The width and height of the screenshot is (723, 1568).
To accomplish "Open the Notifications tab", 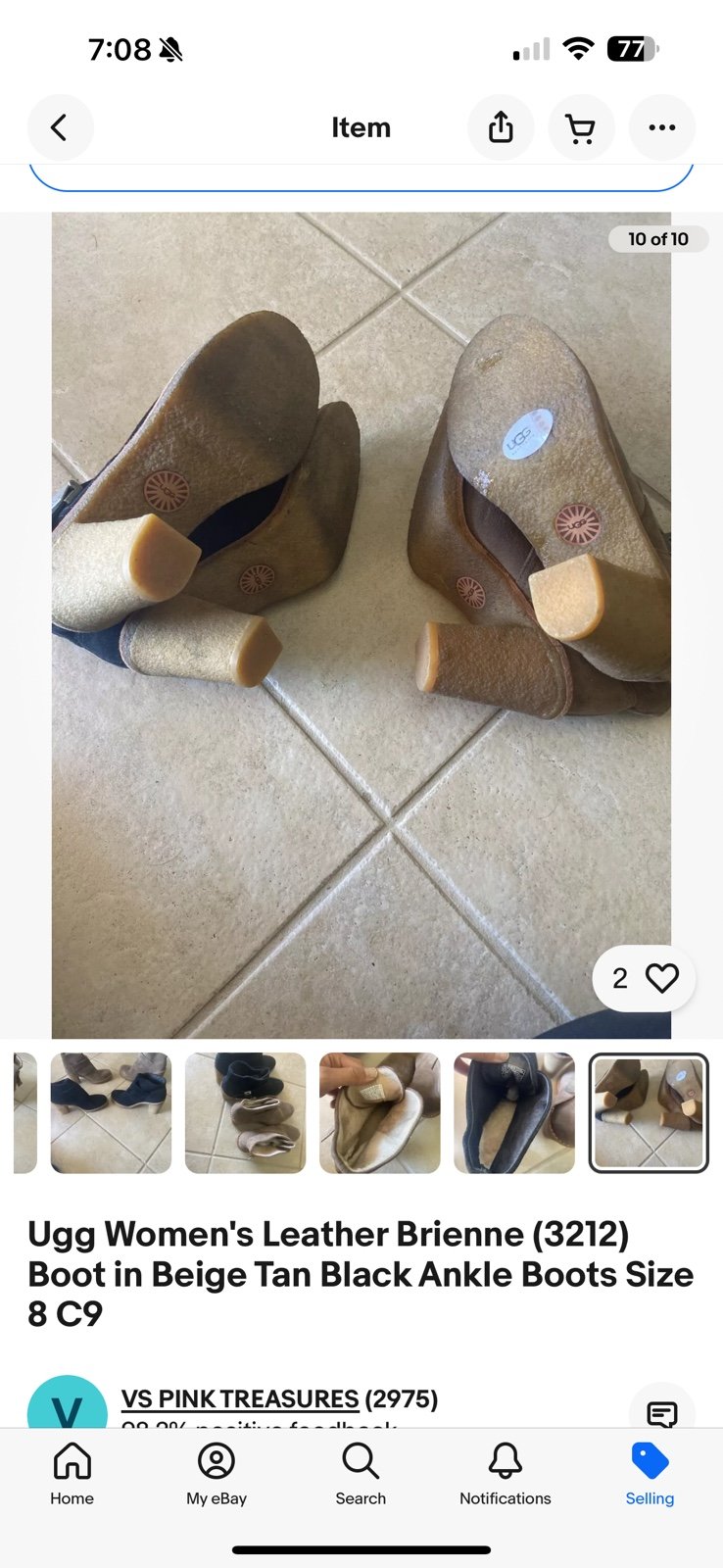I will pyautogui.click(x=506, y=1474).
